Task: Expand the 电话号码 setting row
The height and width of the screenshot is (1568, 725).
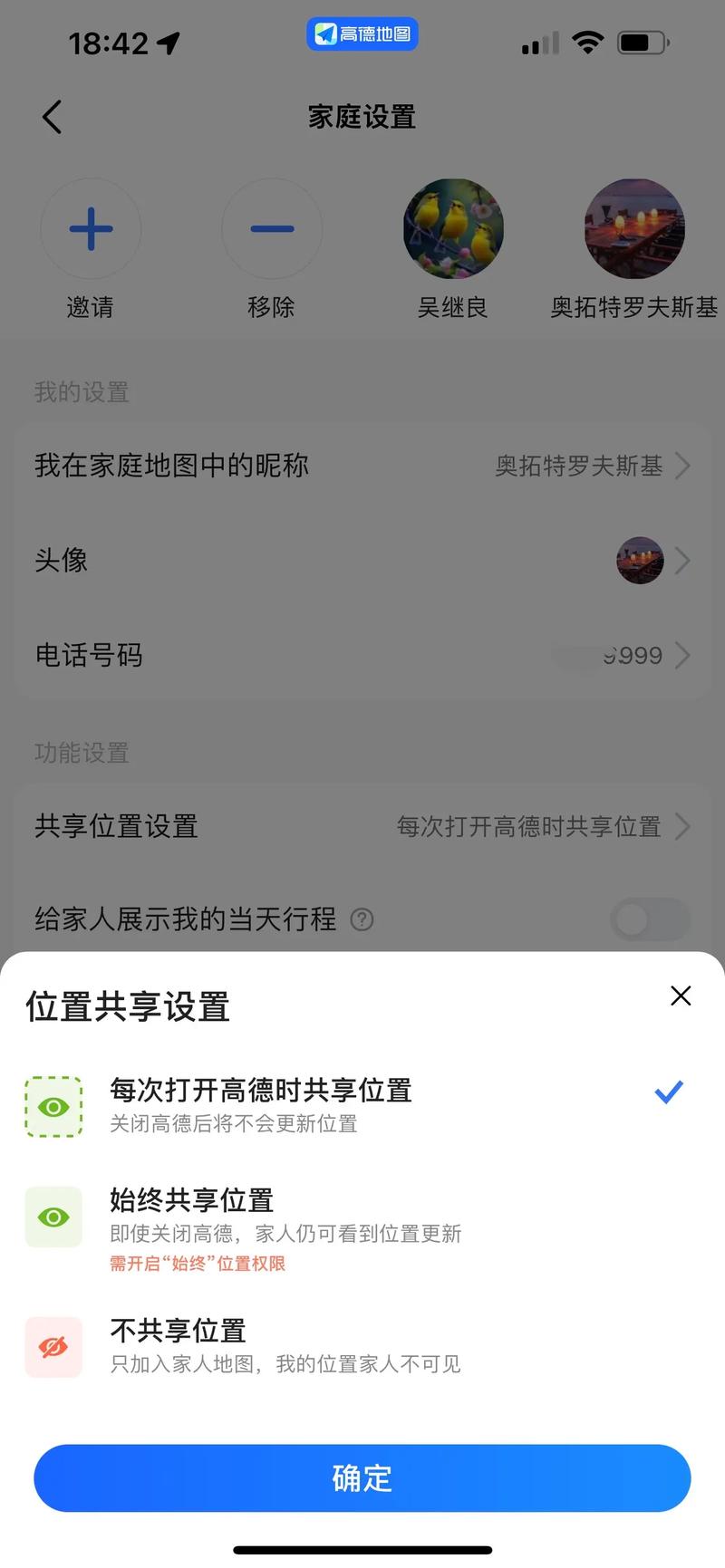Action: coord(362,655)
